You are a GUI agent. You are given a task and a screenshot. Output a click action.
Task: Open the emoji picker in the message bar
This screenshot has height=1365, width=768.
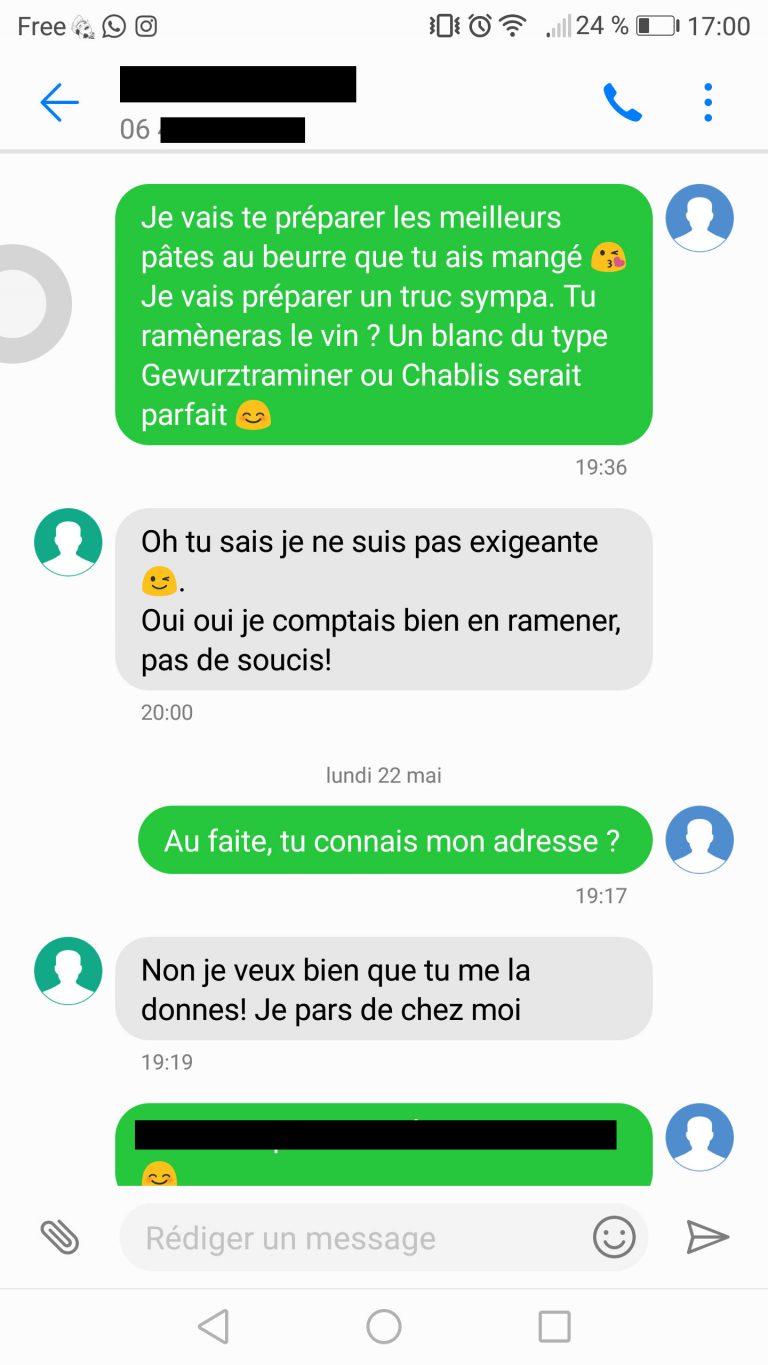pyautogui.click(x=614, y=1237)
